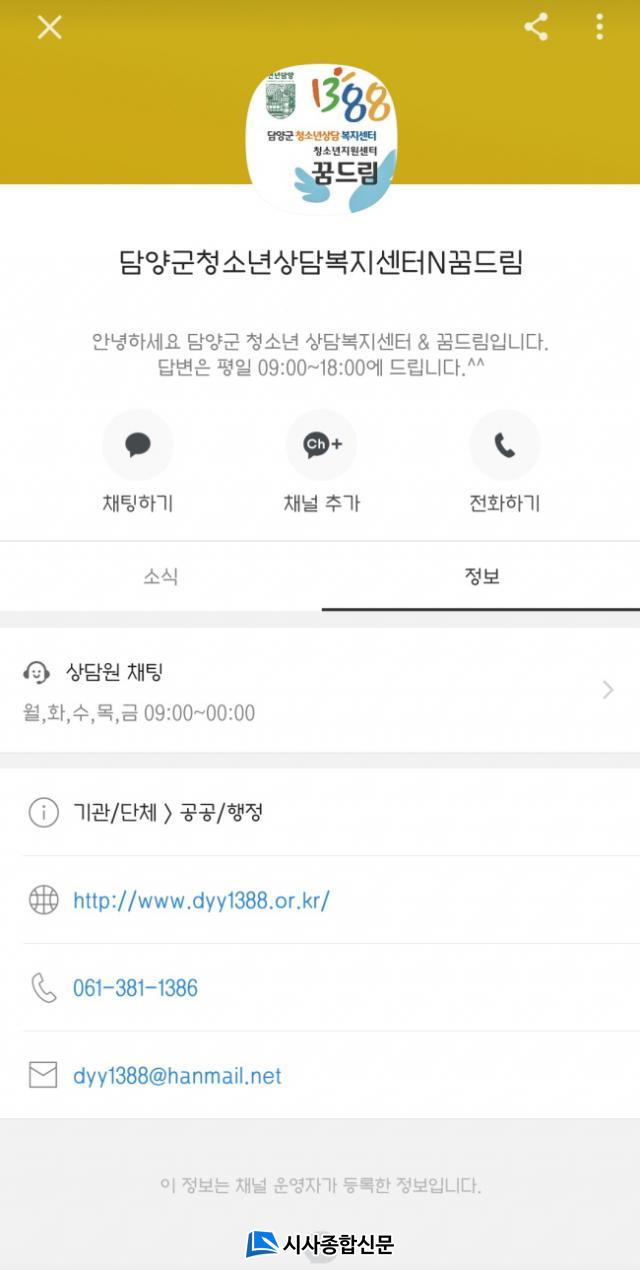Add the channel with 채널 추가
Image resolution: width=640 pixels, height=1270 pixels.
pos(321,446)
